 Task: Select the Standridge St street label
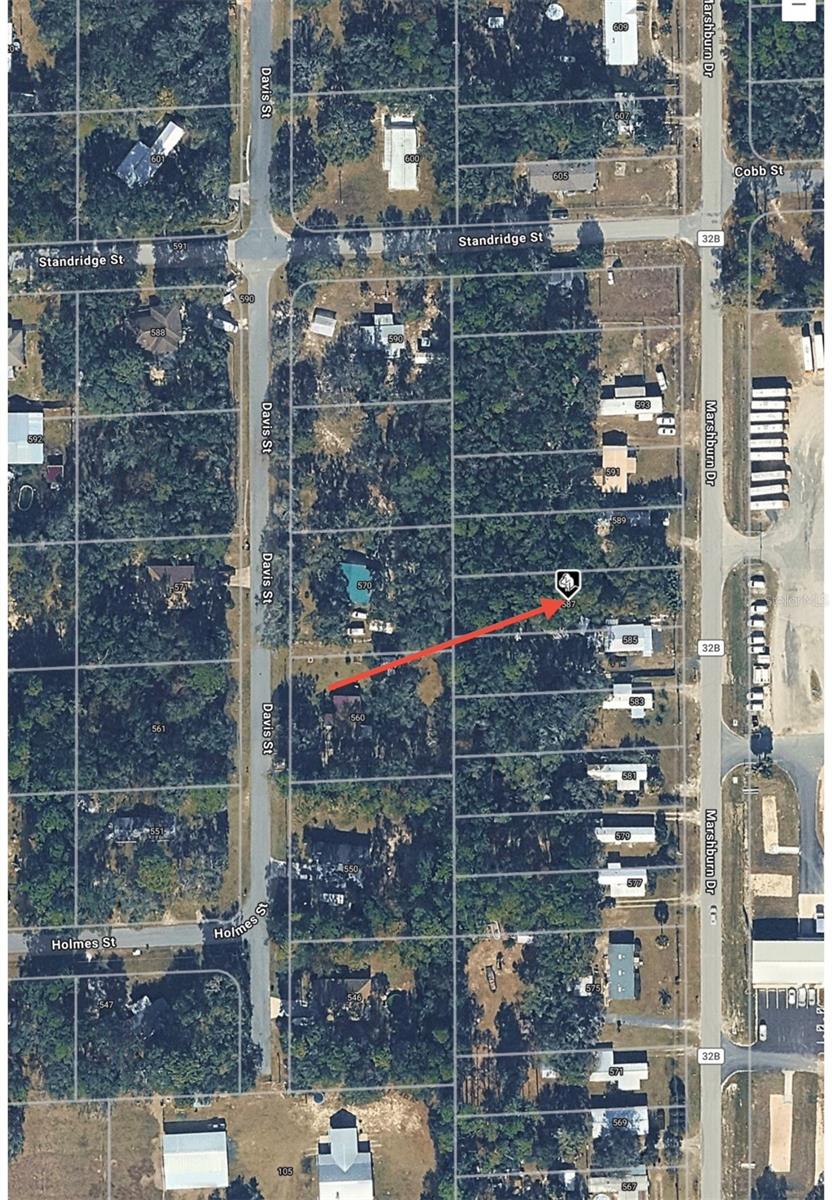click(x=500, y=240)
